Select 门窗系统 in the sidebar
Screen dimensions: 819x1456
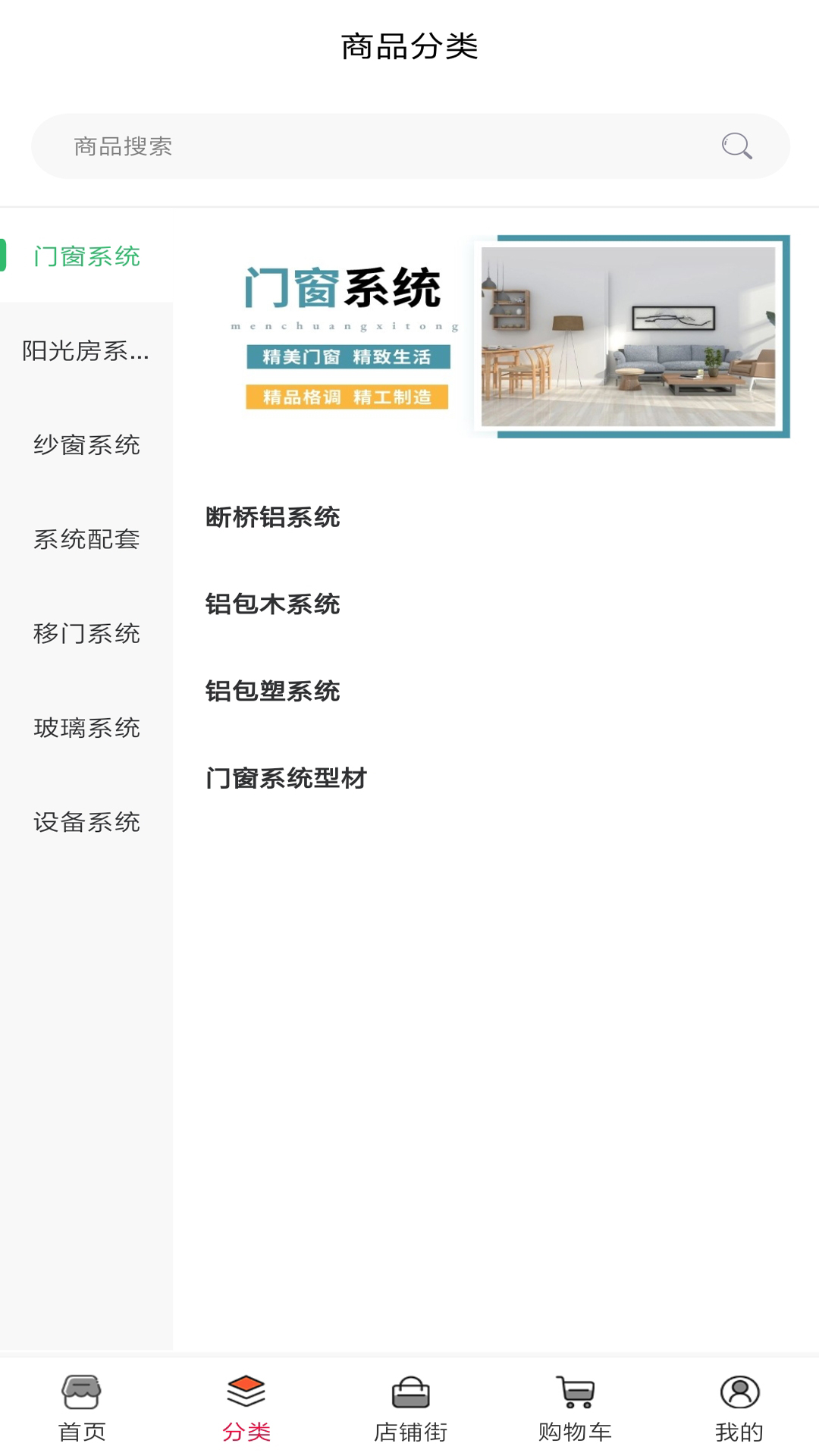click(x=86, y=256)
